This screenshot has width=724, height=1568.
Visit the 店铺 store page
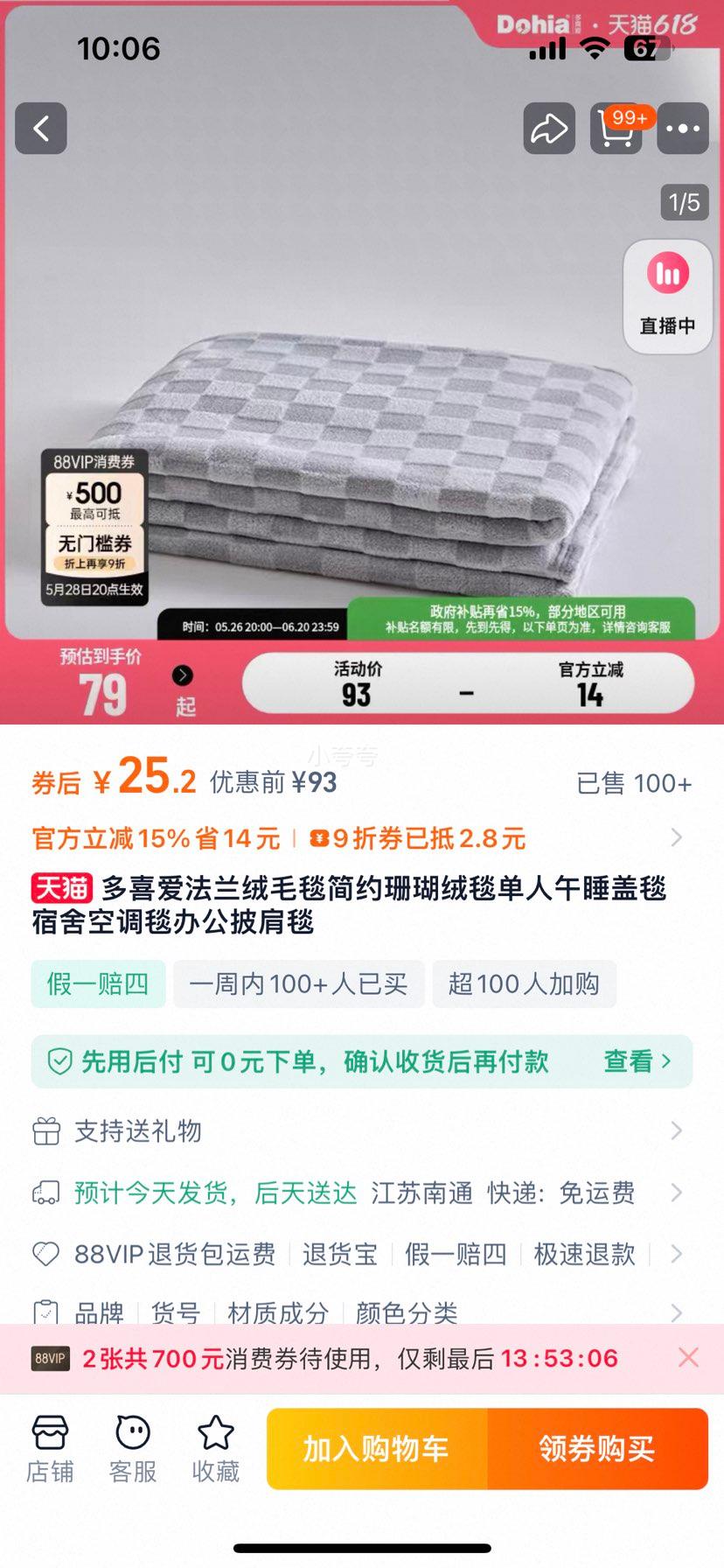click(50, 1448)
